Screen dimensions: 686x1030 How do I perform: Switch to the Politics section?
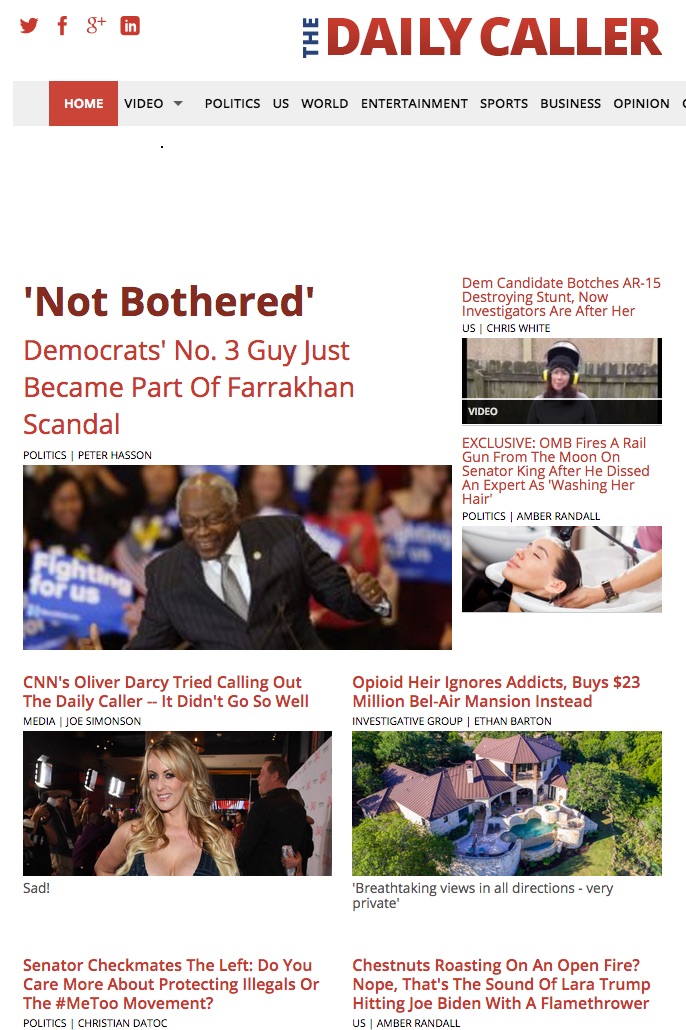point(232,103)
